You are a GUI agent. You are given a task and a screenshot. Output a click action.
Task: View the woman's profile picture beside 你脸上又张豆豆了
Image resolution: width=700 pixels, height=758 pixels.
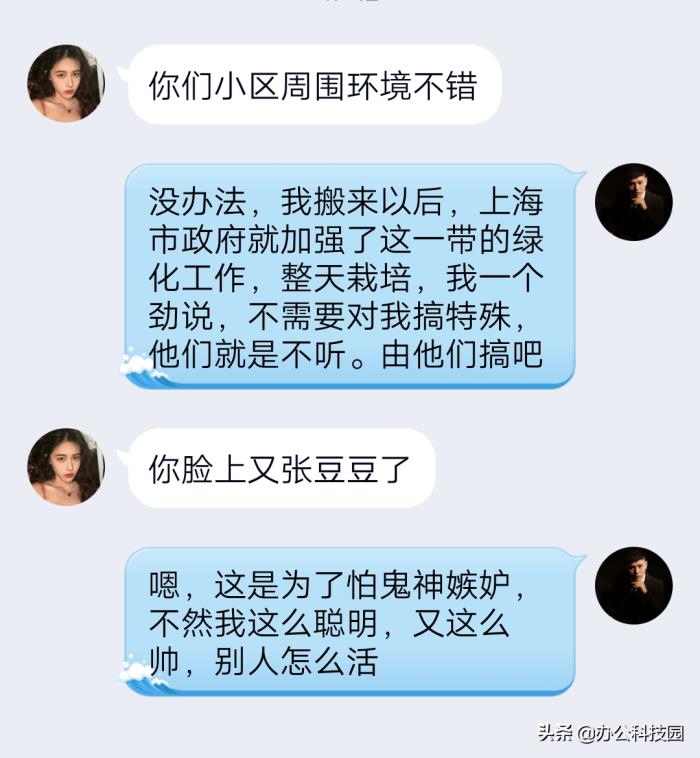65,466
